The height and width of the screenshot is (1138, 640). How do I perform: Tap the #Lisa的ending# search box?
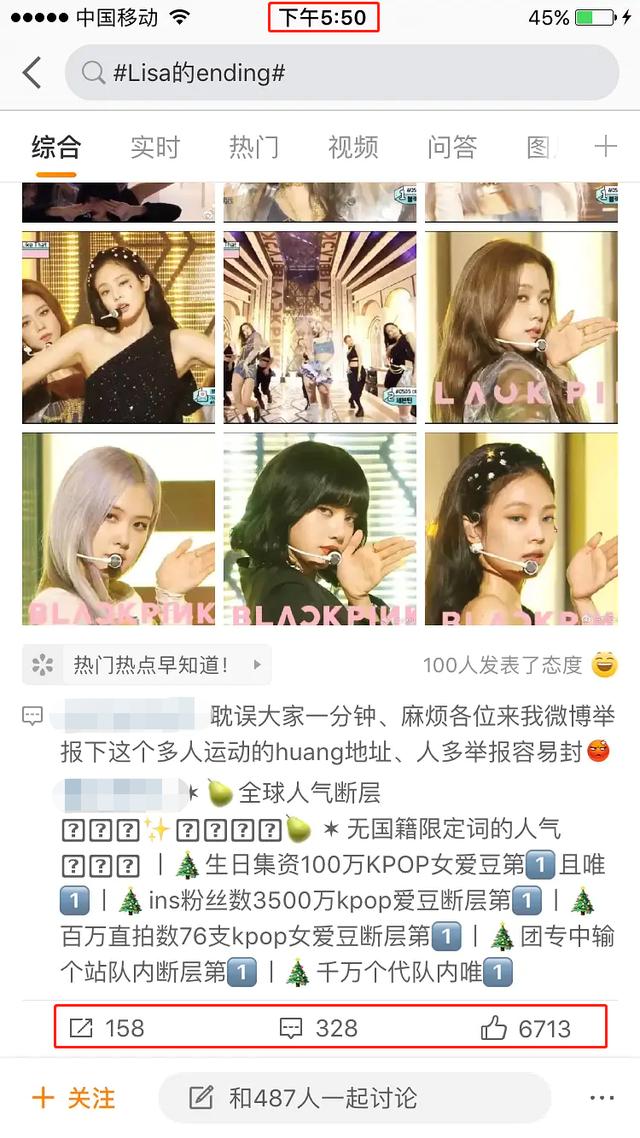(341, 73)
